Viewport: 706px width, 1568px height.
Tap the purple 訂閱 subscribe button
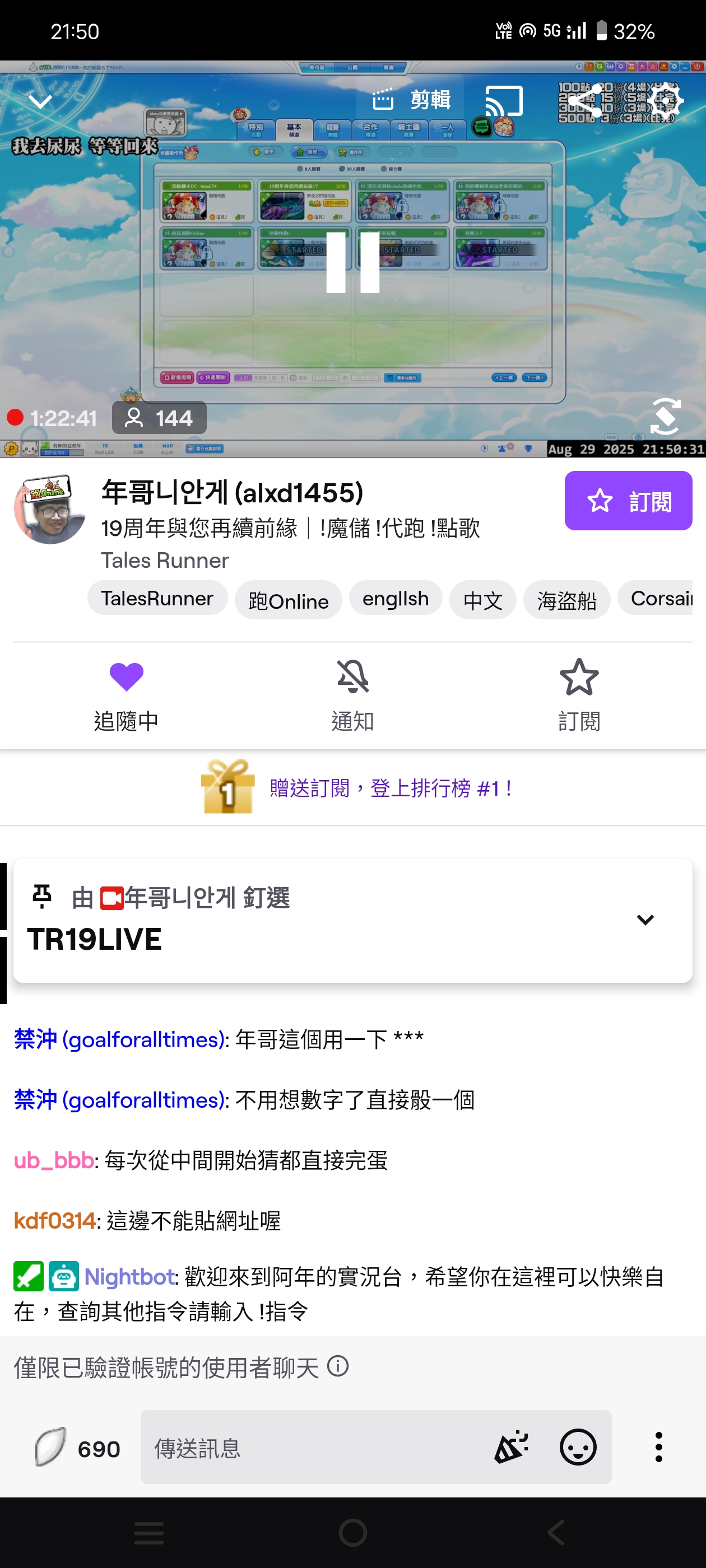(x=628, y=500)
